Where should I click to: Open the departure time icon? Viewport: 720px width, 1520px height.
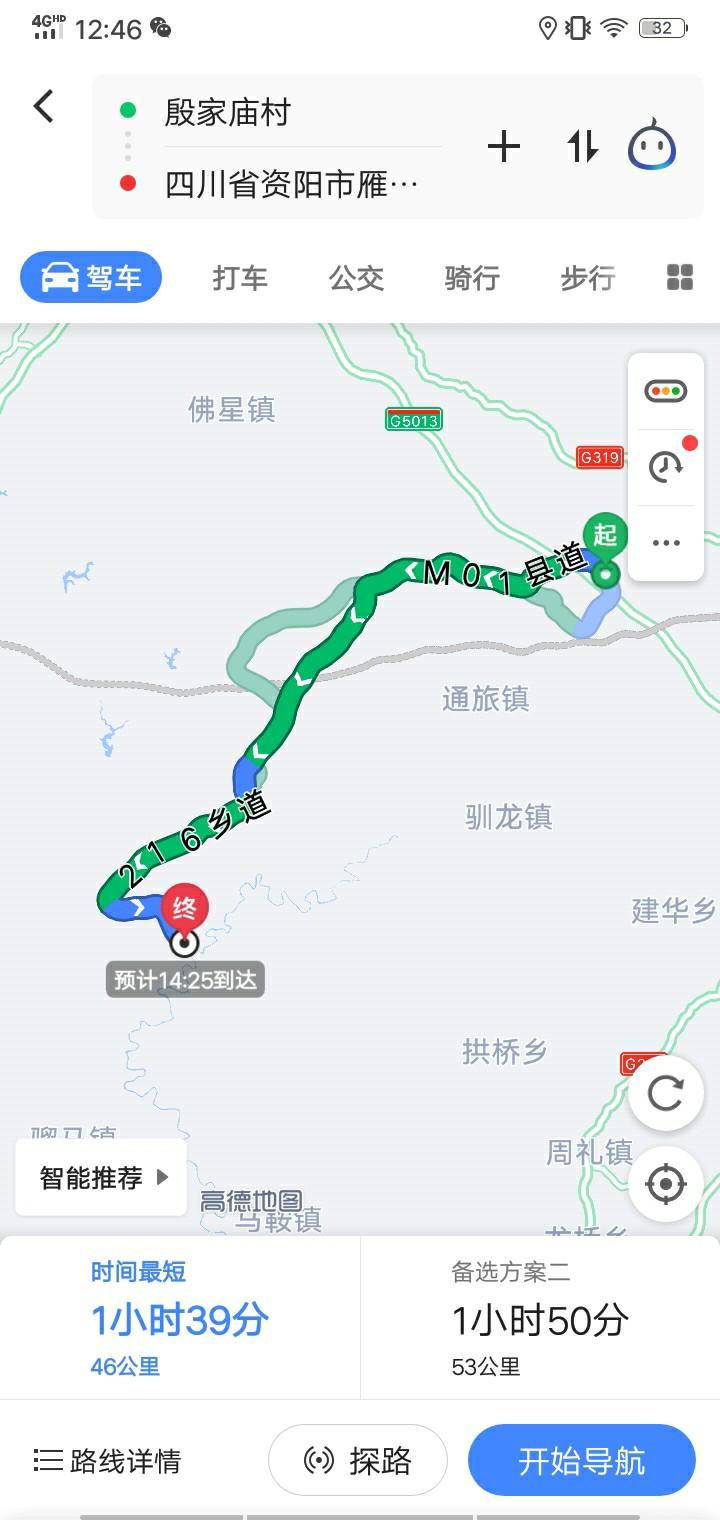click(665, 466)
